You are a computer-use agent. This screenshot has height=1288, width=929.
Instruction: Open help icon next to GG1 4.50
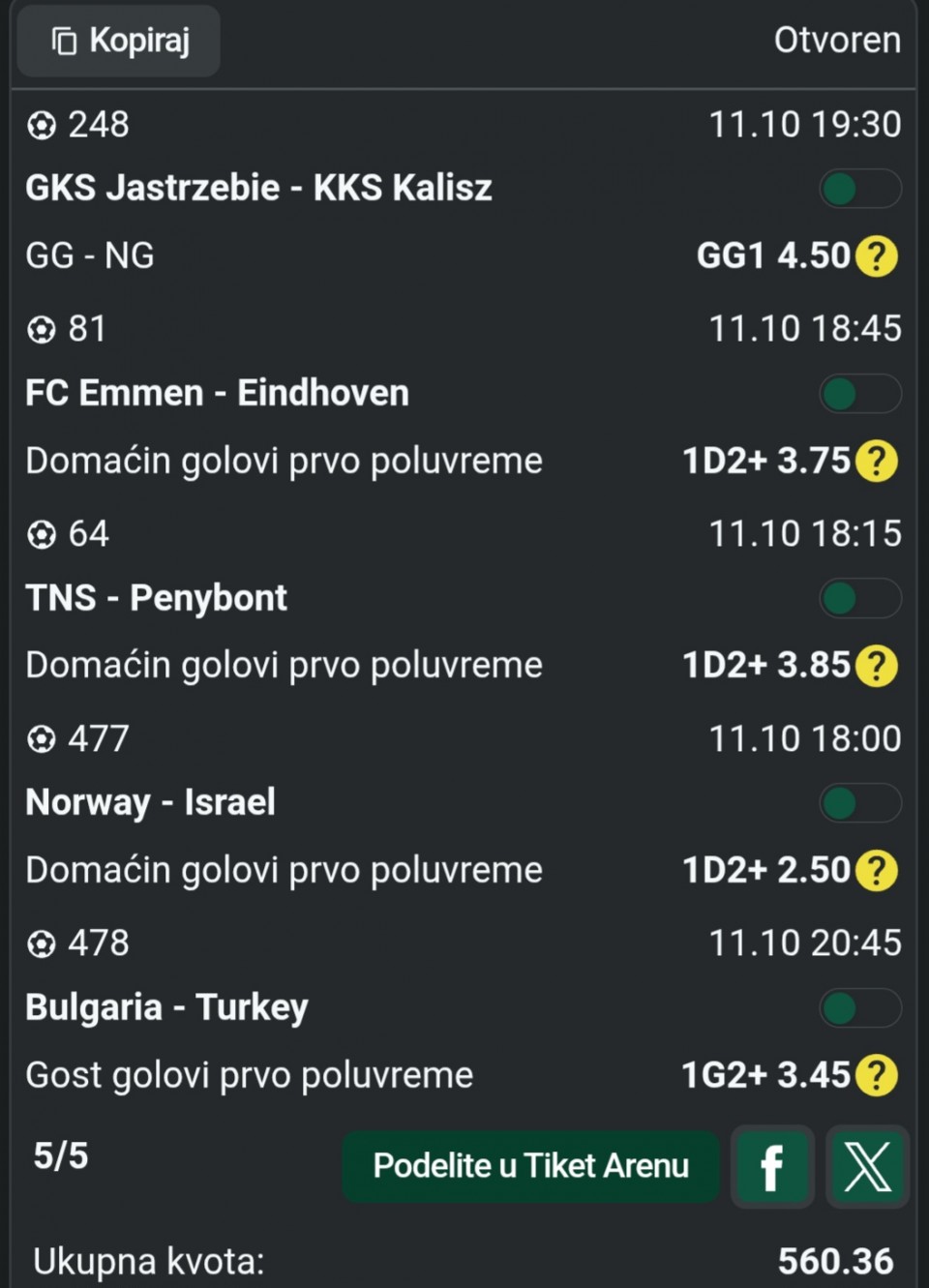click(x=877, y=256)
